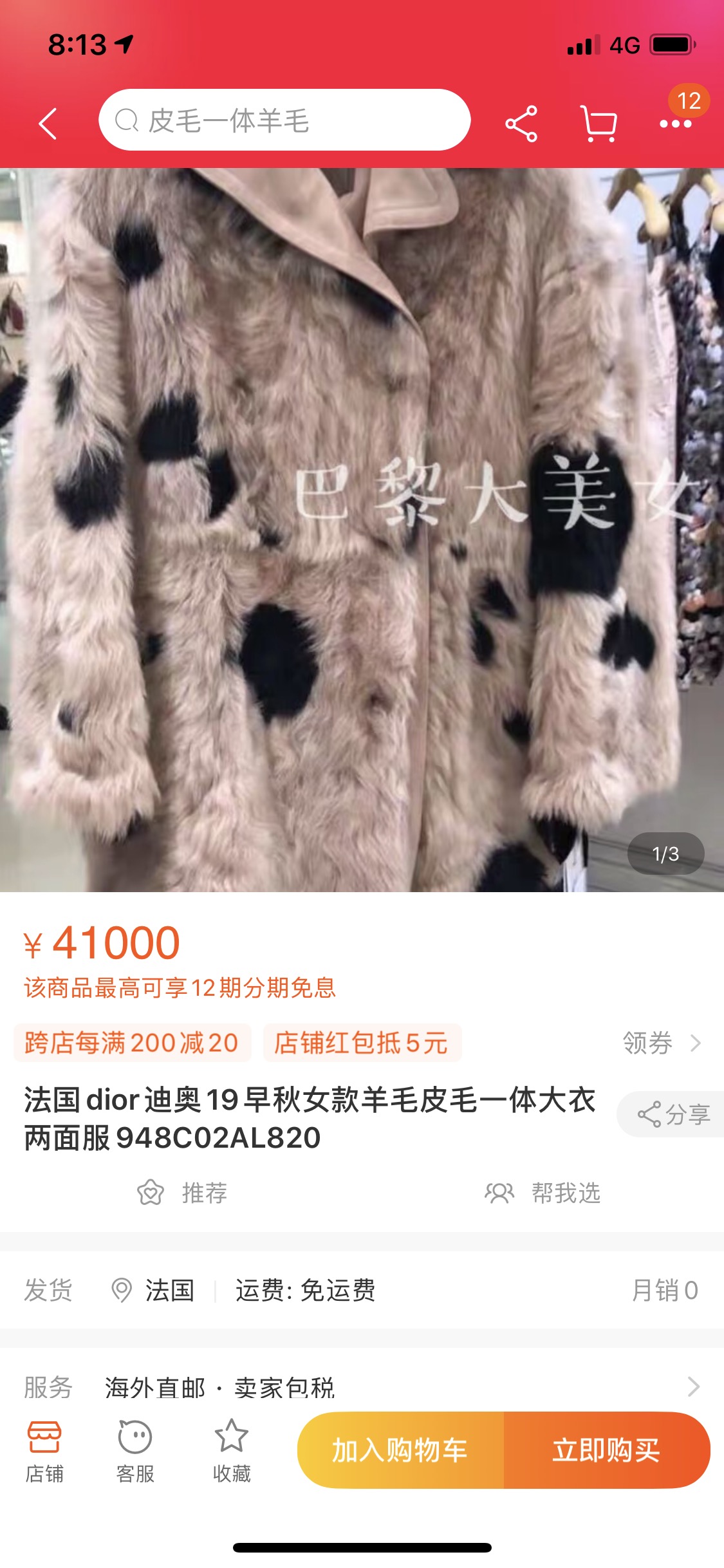Tap 加入购物车 to add to cart
Viewport: 724px width, 1568px height.
pyautogui.click(x=400, y=1450)
